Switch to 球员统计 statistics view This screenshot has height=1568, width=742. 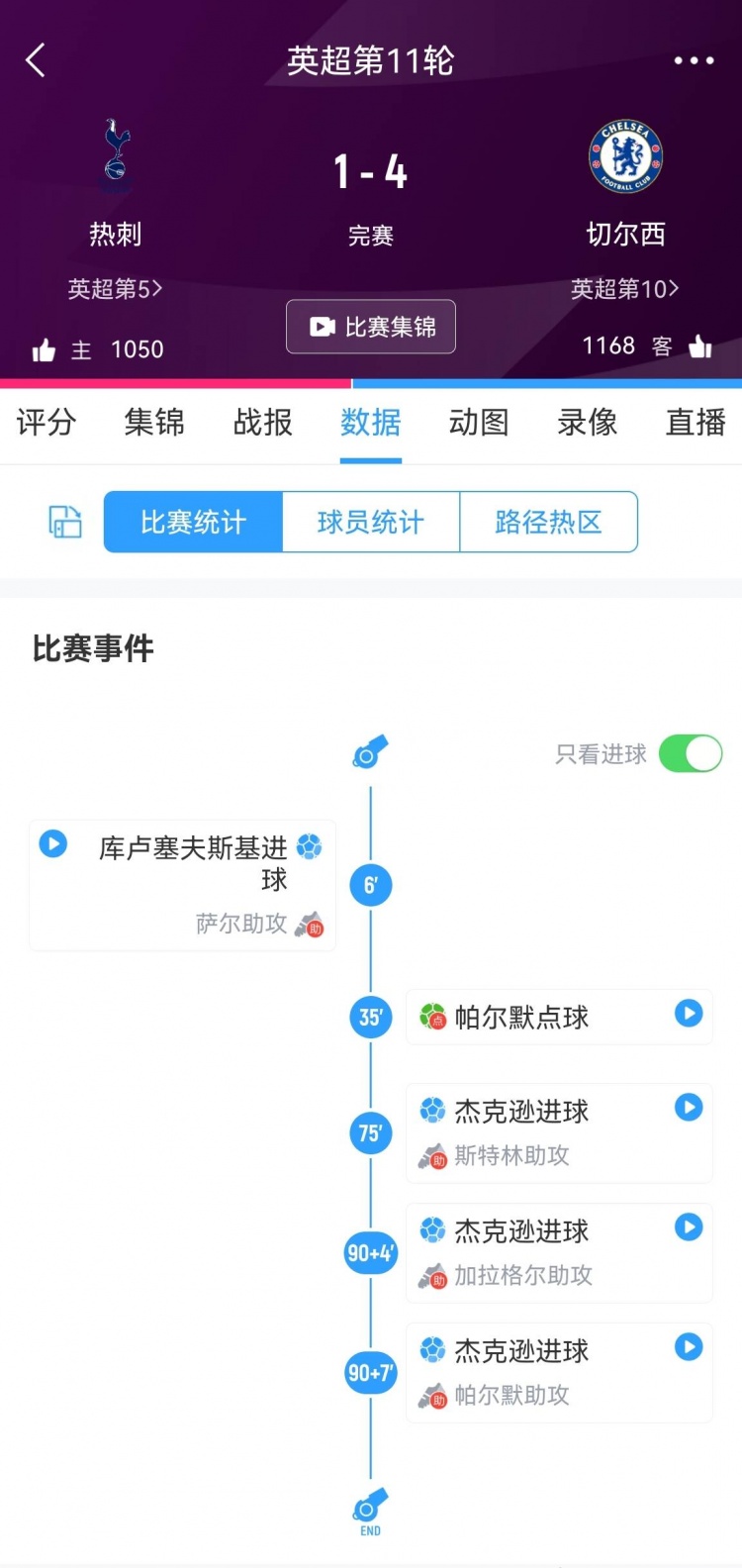[371, 522]
